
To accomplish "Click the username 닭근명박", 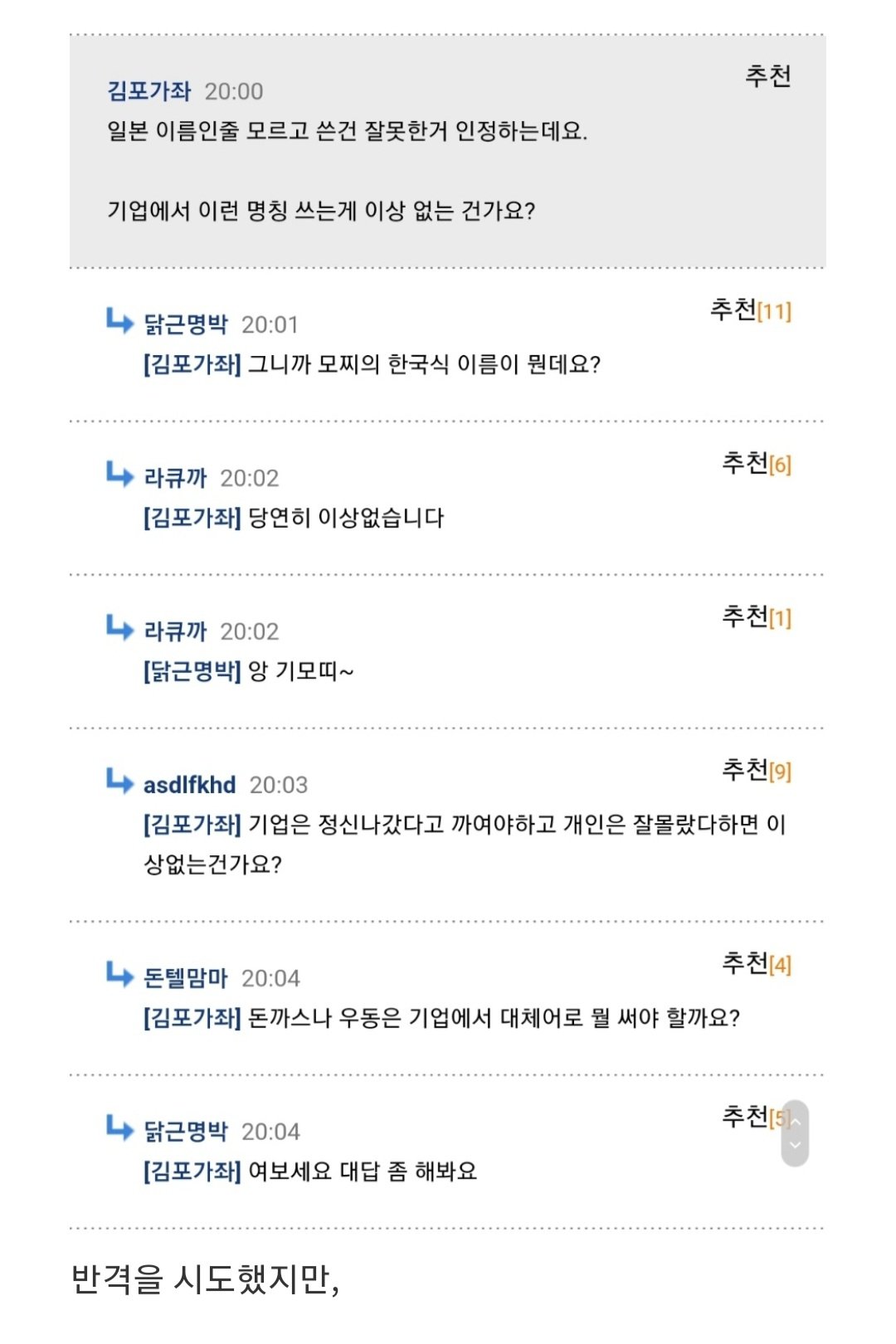I will pos(184,324).
